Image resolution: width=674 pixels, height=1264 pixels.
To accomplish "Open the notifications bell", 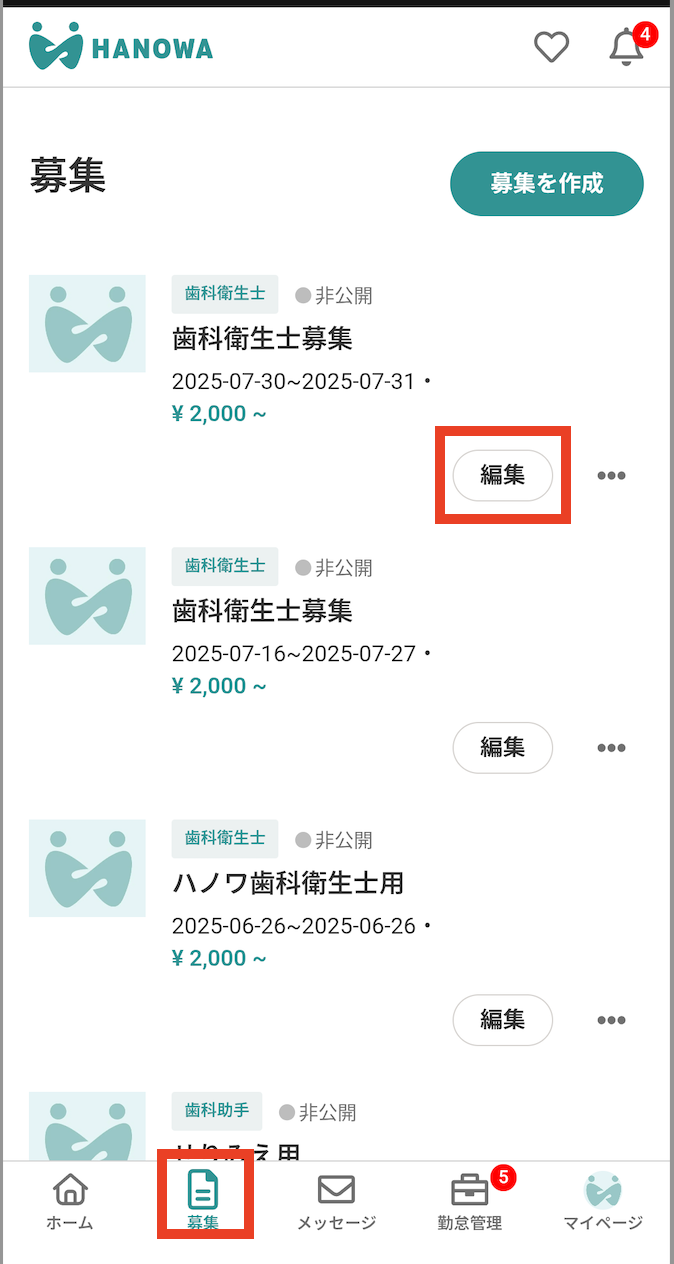I will pos(627,47).
